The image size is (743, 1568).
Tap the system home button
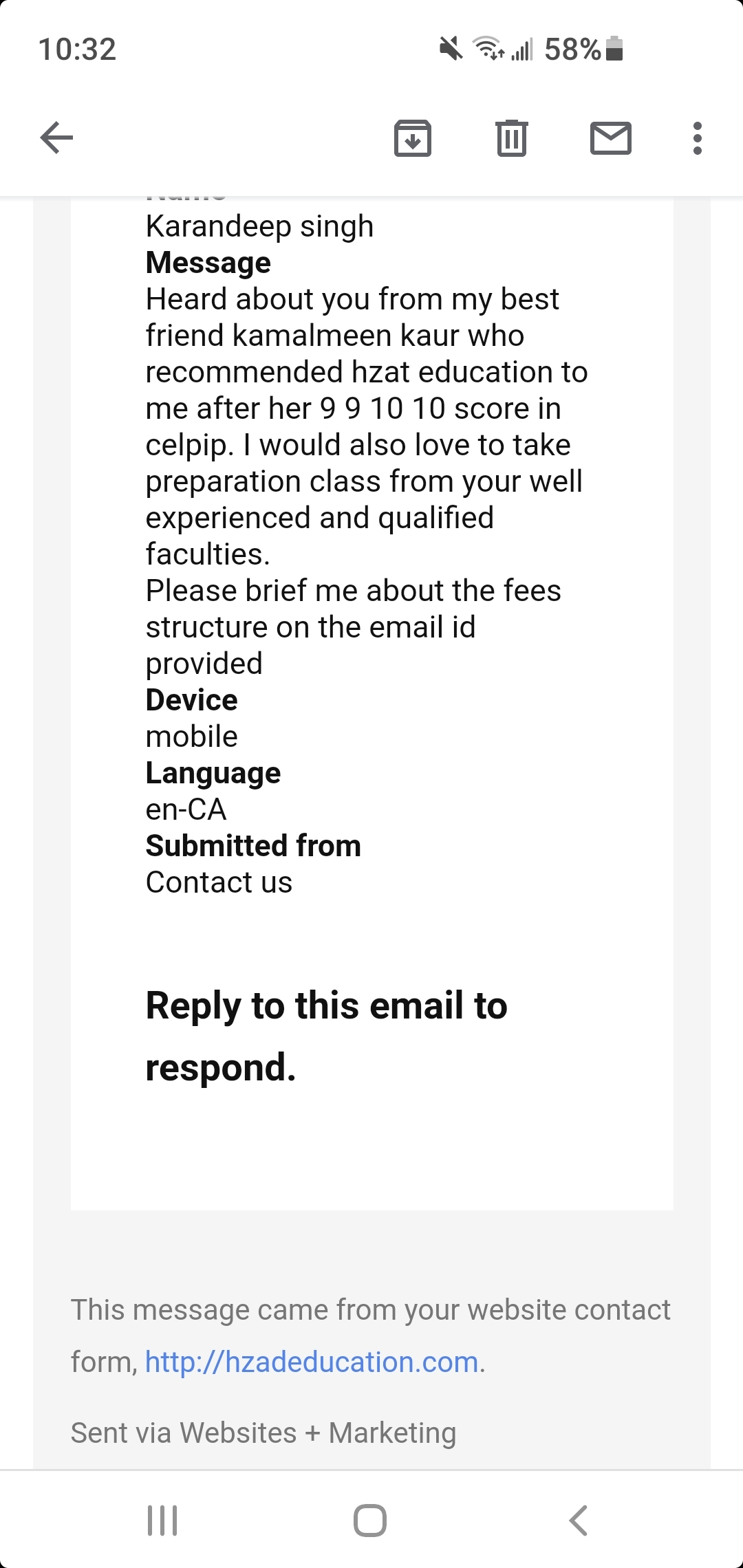pos(370,1520)
